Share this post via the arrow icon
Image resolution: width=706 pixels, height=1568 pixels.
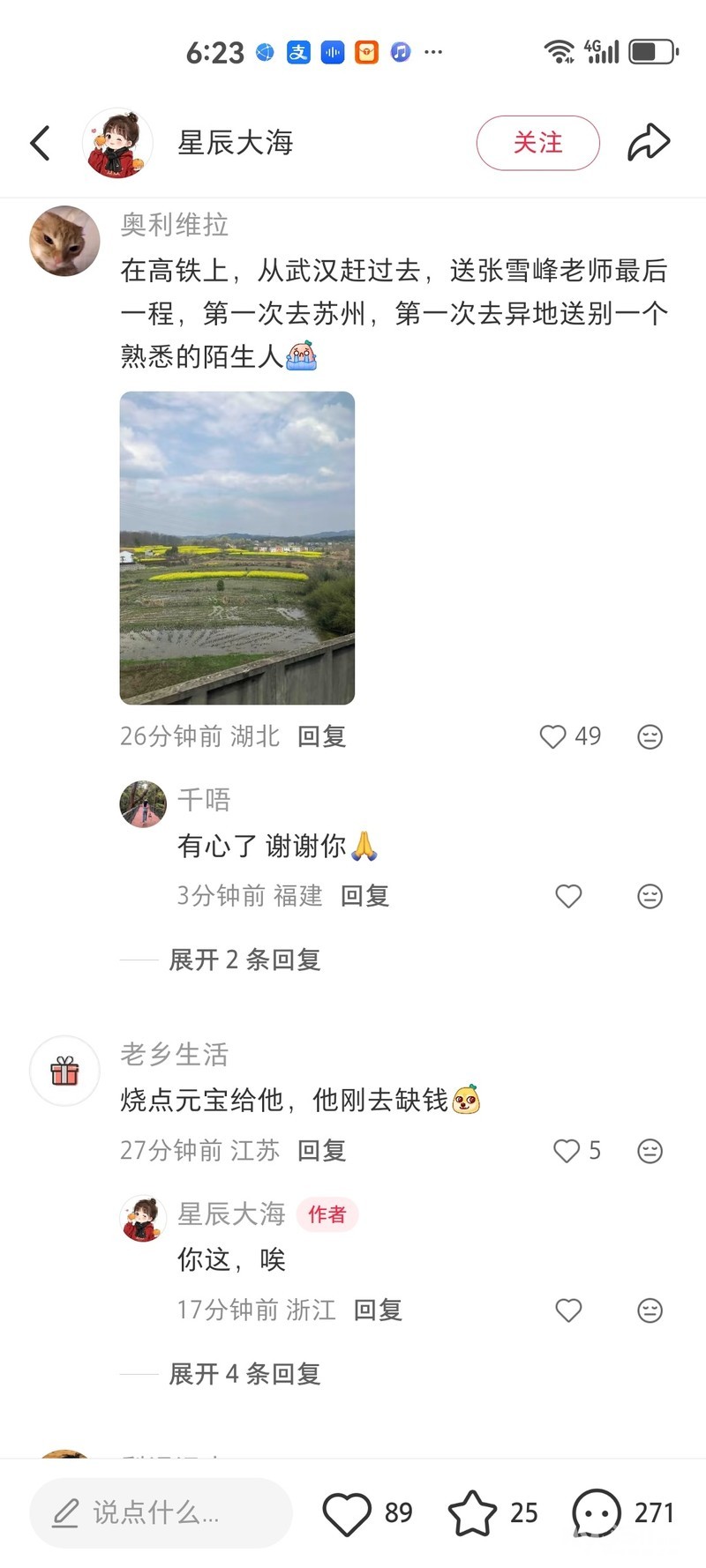[x=649, y=143]
